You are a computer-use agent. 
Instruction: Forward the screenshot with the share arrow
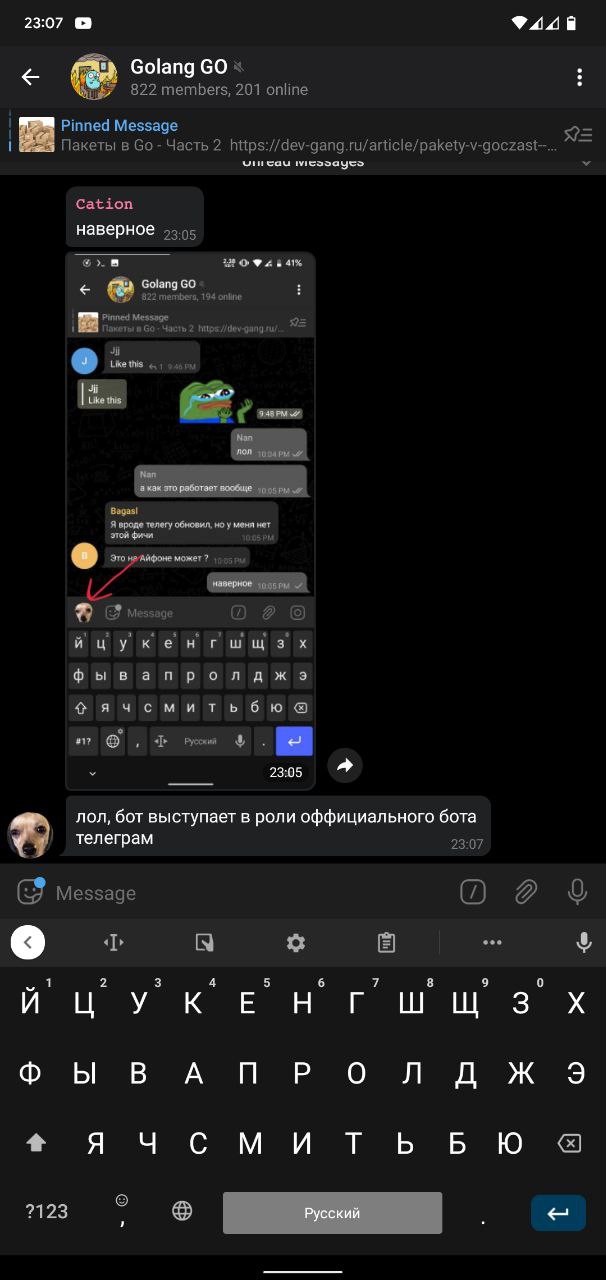point(345,765)
